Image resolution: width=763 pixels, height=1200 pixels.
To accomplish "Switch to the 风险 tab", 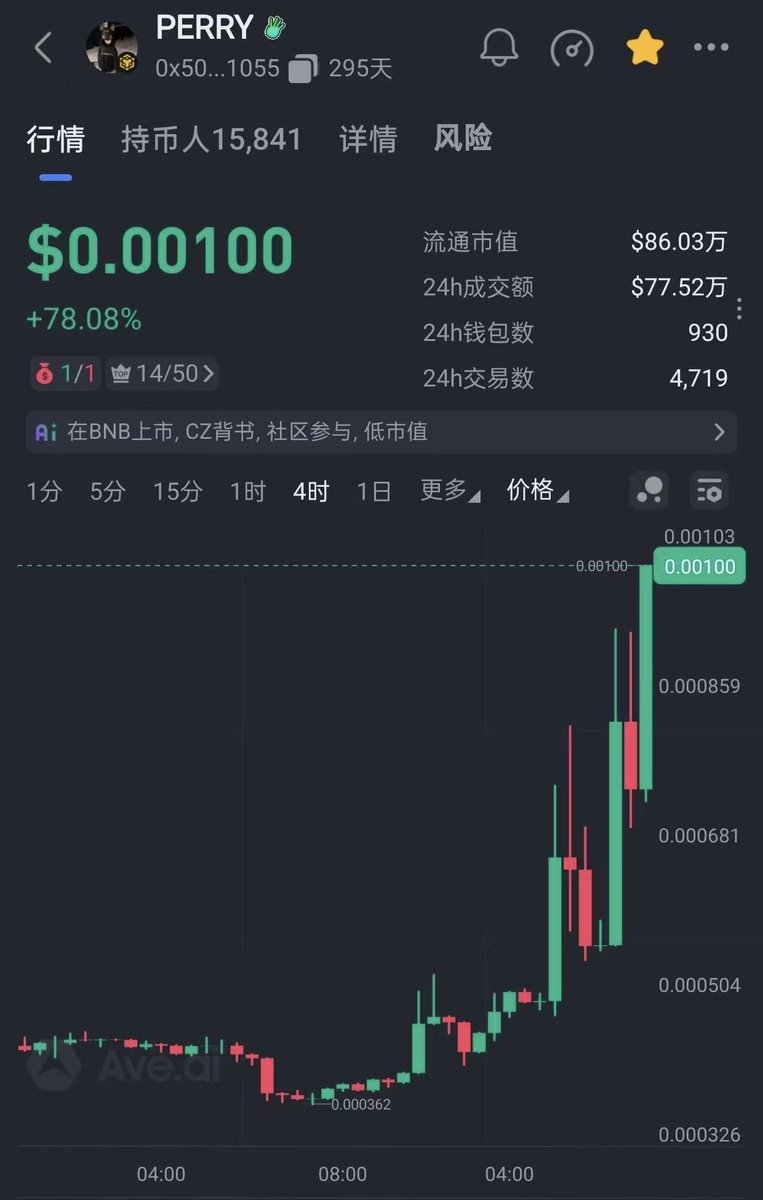I will pos(463,139).
